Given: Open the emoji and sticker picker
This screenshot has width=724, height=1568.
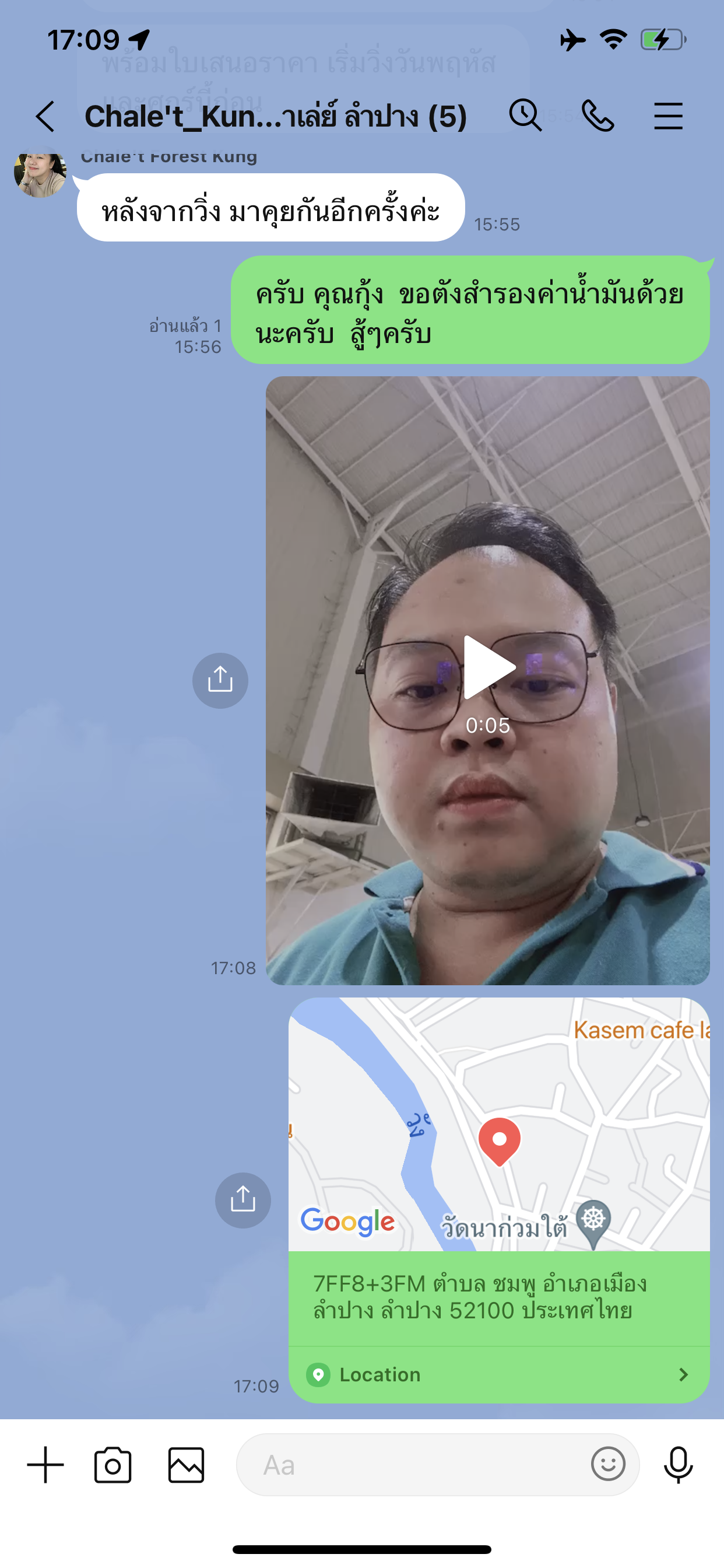Looking at the screenshot, I should coord(608,1464).
